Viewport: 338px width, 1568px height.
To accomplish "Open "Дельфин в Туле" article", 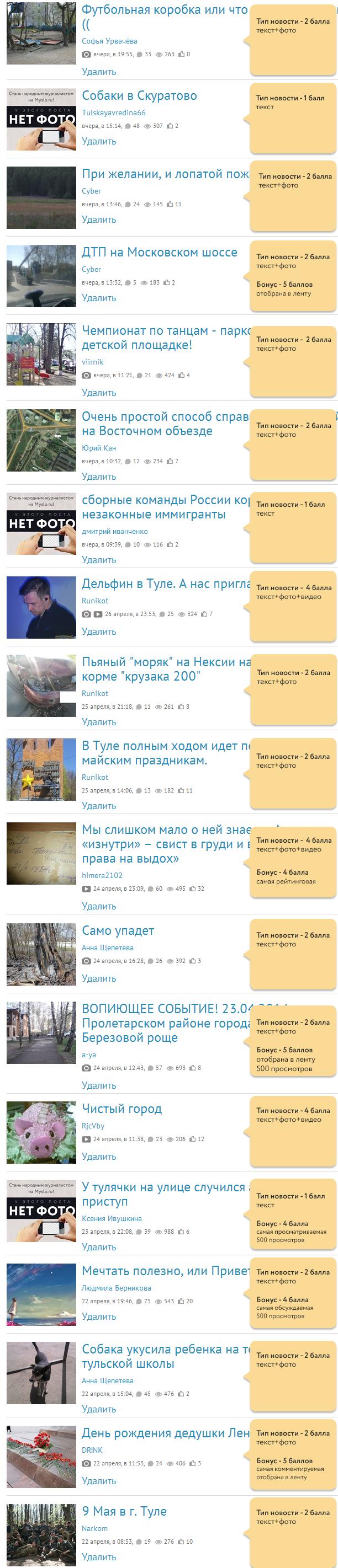I will [x=165, y=584].
